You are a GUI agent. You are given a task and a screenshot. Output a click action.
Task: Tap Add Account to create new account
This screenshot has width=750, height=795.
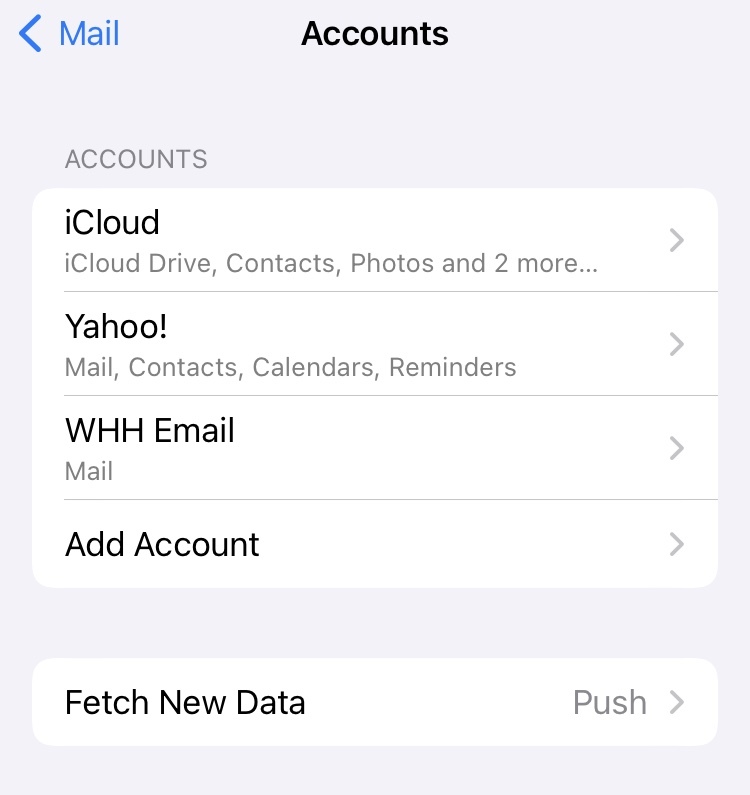tap(375, 544)
